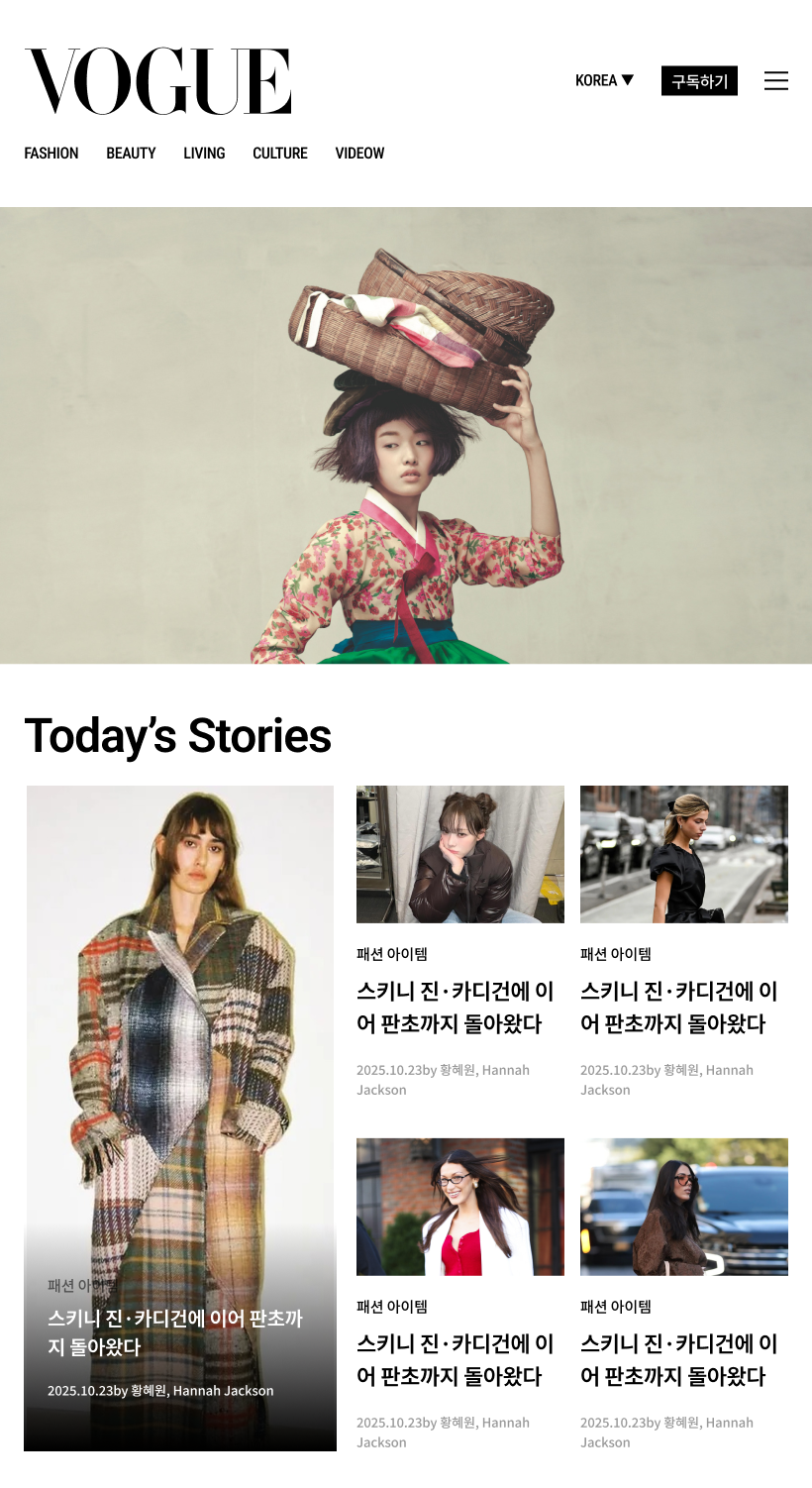Switch to the CULTURE section
Image resolution: width=812 pixels, height=1488 pixels.
click(x=280, y=154)
